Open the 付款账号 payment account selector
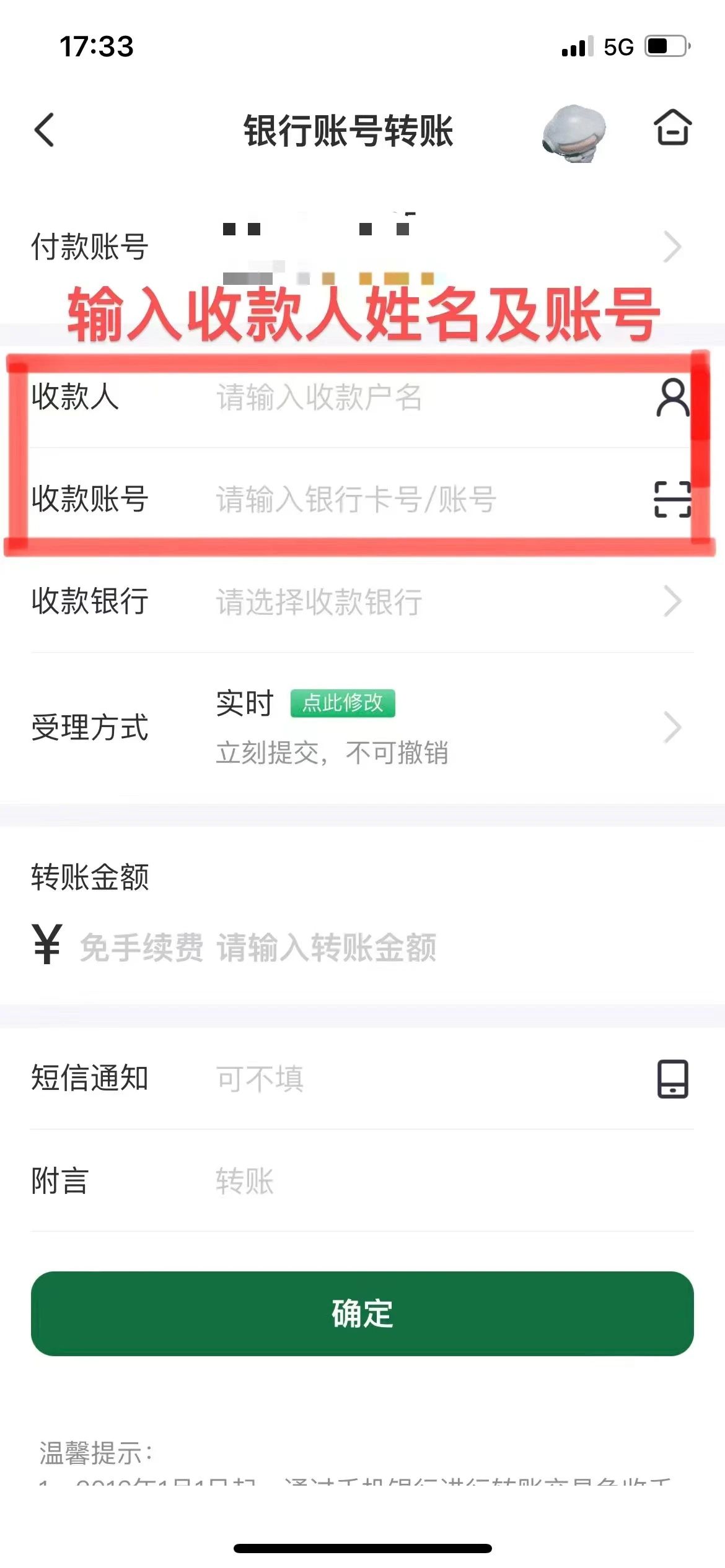This screenshot has height=1568, width=725. pyautogui.click(x=672, y=247)
